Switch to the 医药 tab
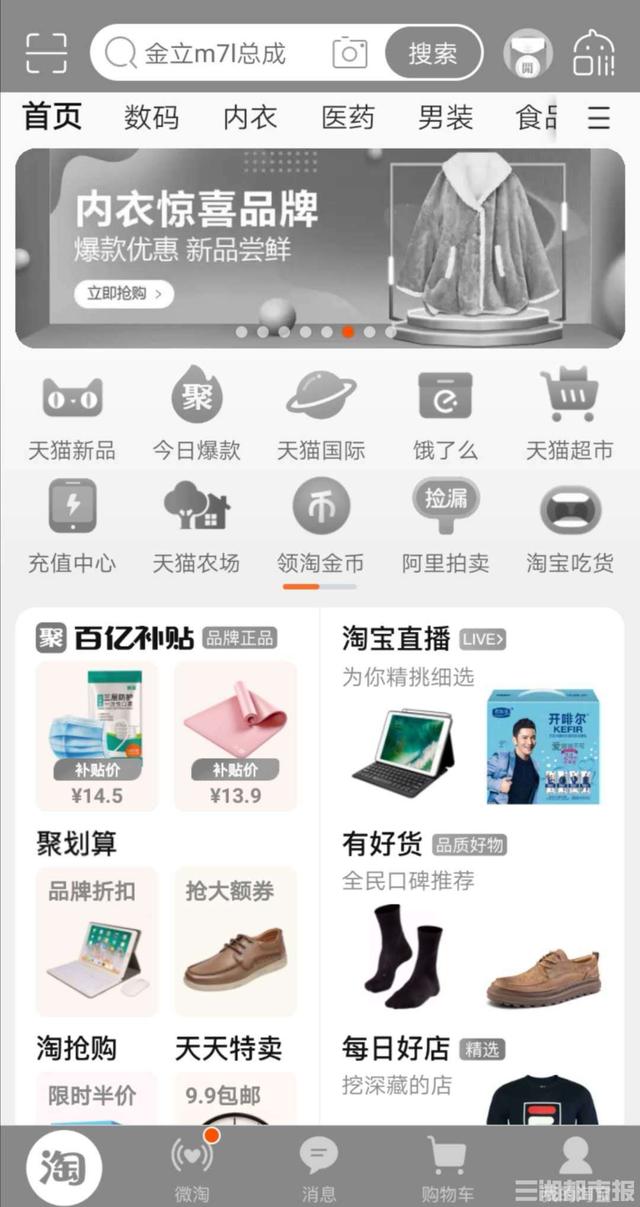This screenshot has width=640, height=1207. (348, 118)
